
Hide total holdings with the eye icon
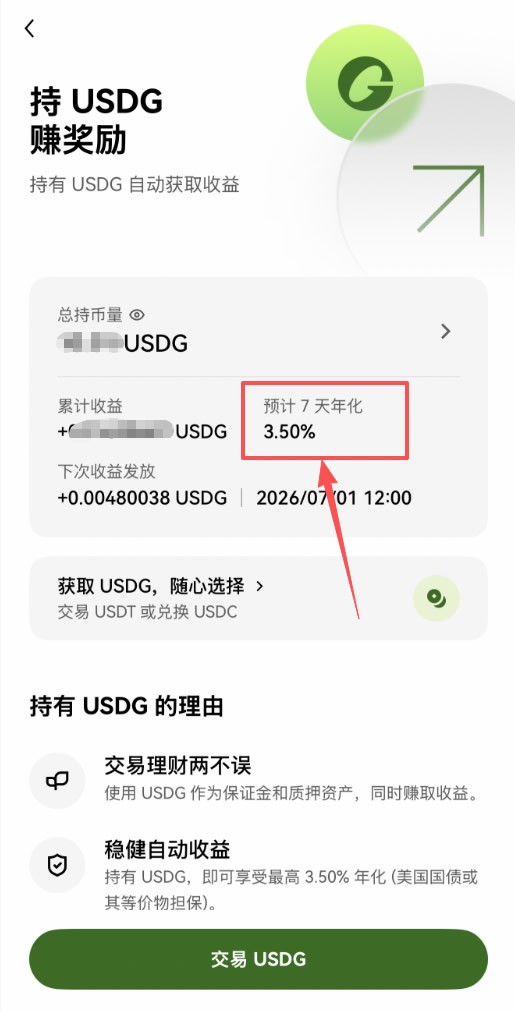tap(137, 315)
